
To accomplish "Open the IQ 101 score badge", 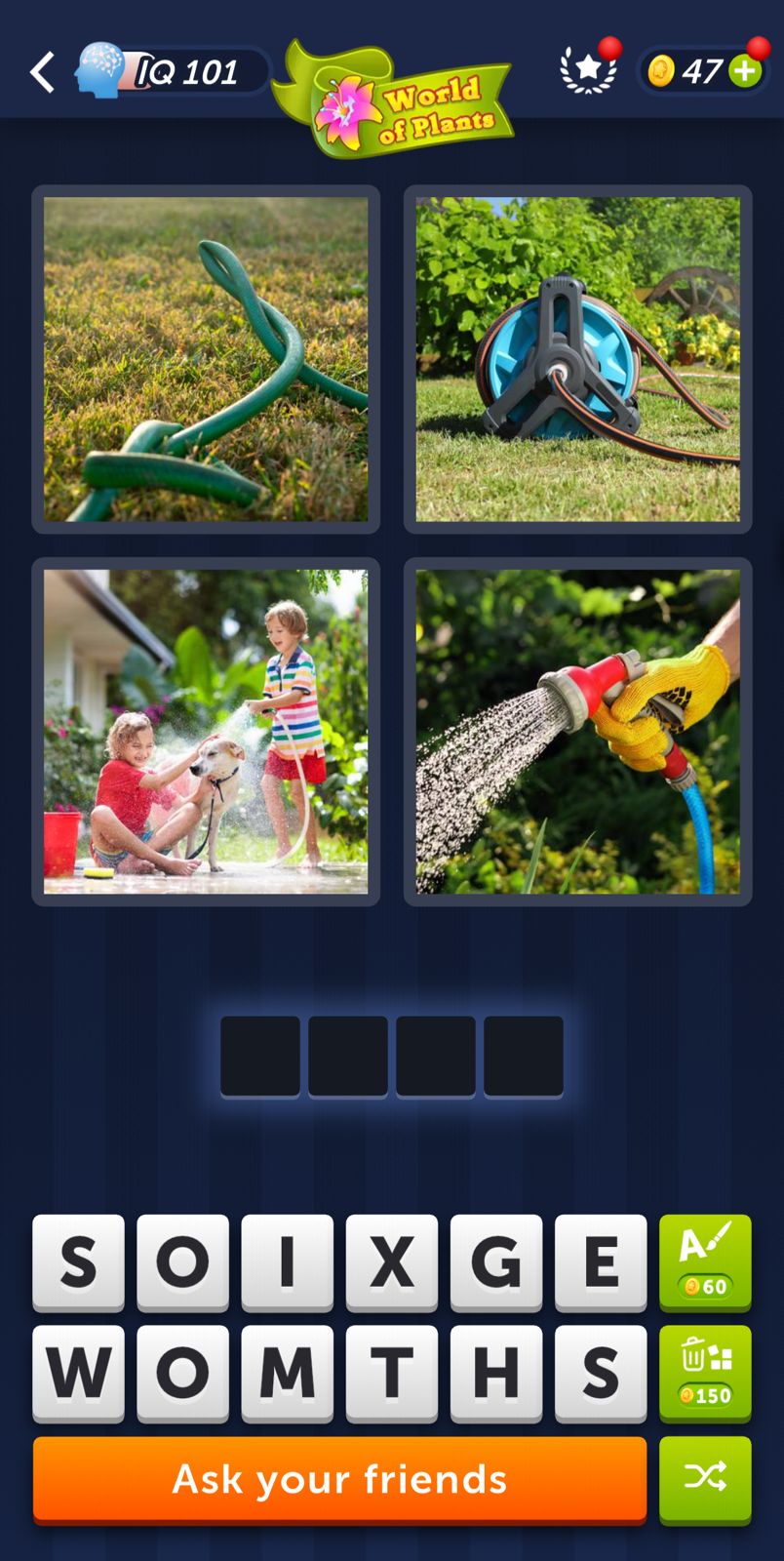I will (x=176, y=71).
